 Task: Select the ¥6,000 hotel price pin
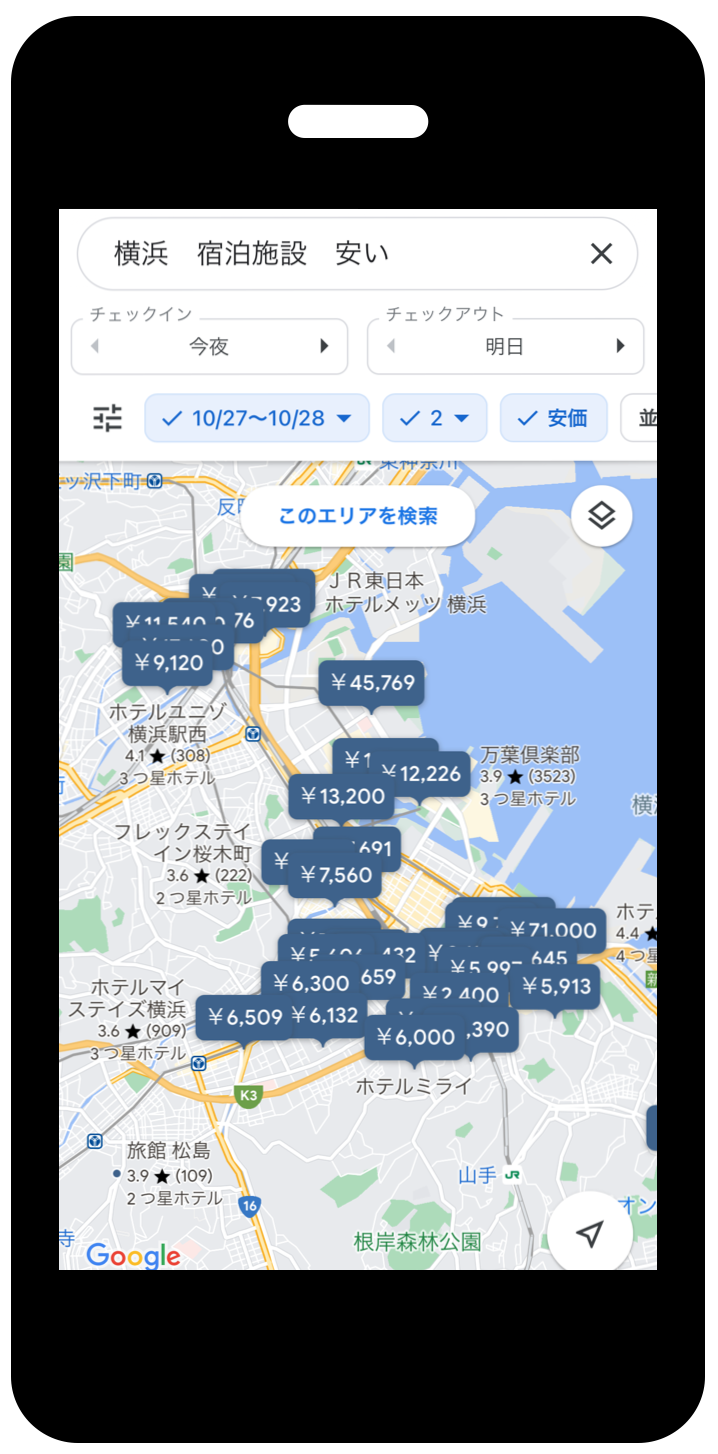(416, 1038)
